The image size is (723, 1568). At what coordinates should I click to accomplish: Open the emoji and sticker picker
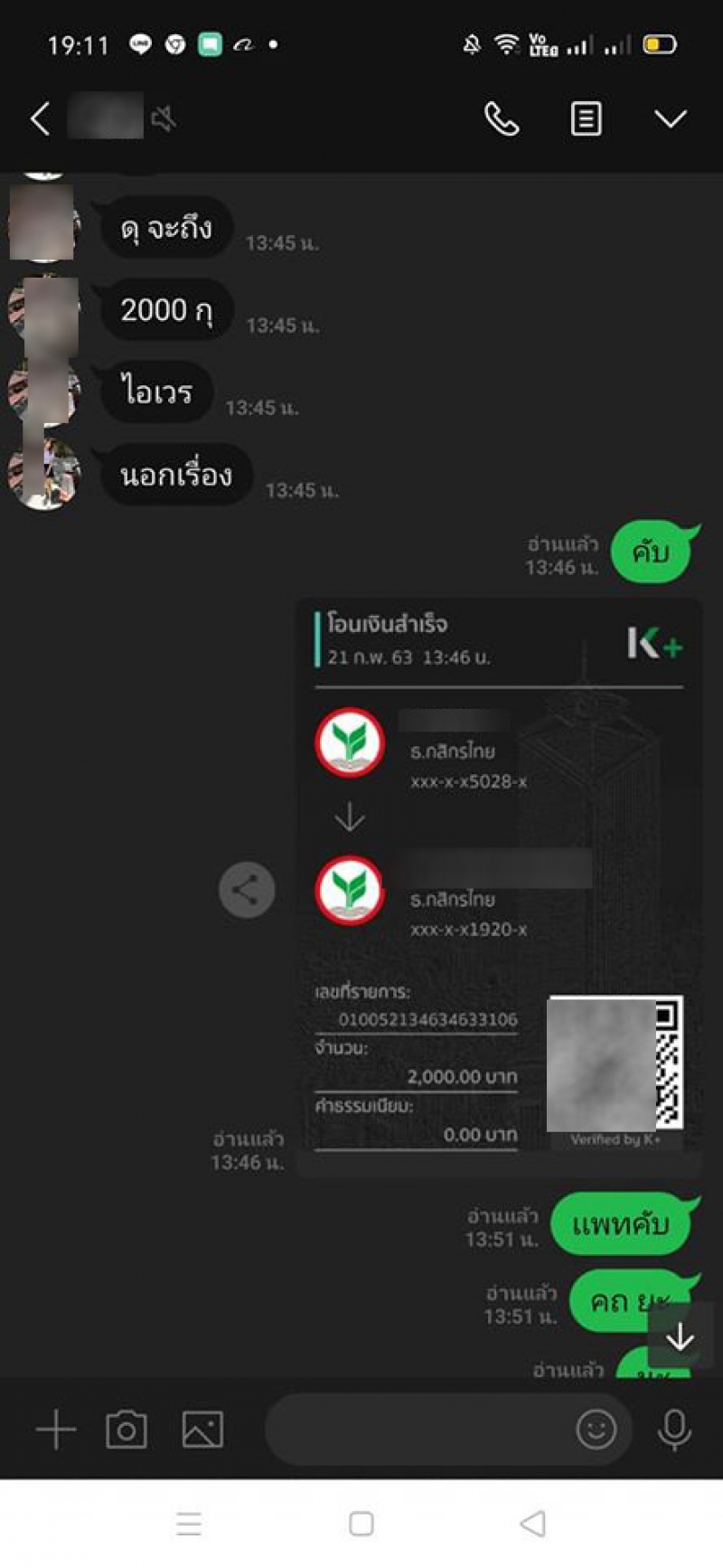coord(596,1430)
